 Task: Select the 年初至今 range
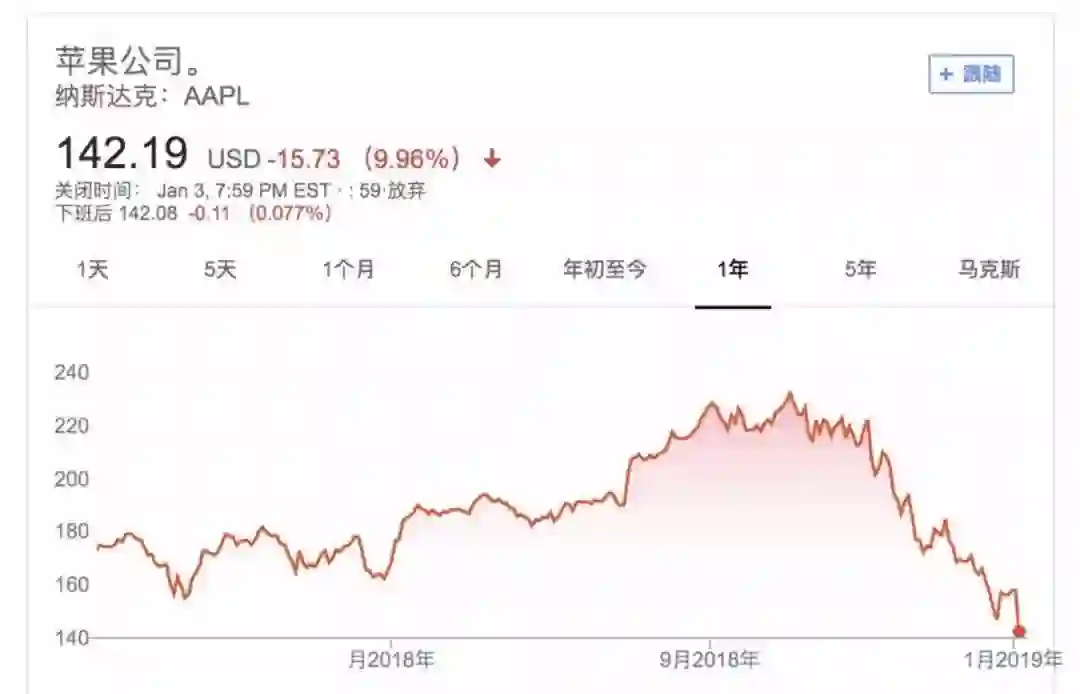pos(604,269)
